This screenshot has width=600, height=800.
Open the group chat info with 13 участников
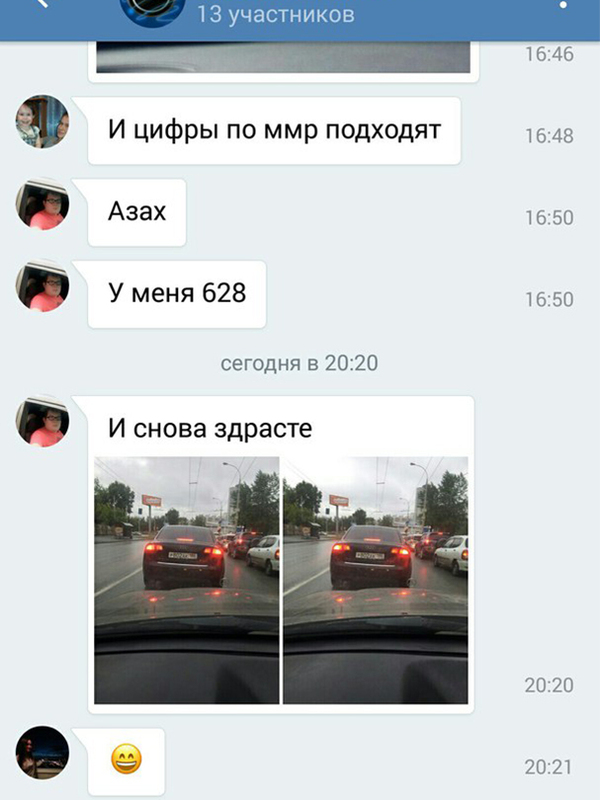(275, 14)
